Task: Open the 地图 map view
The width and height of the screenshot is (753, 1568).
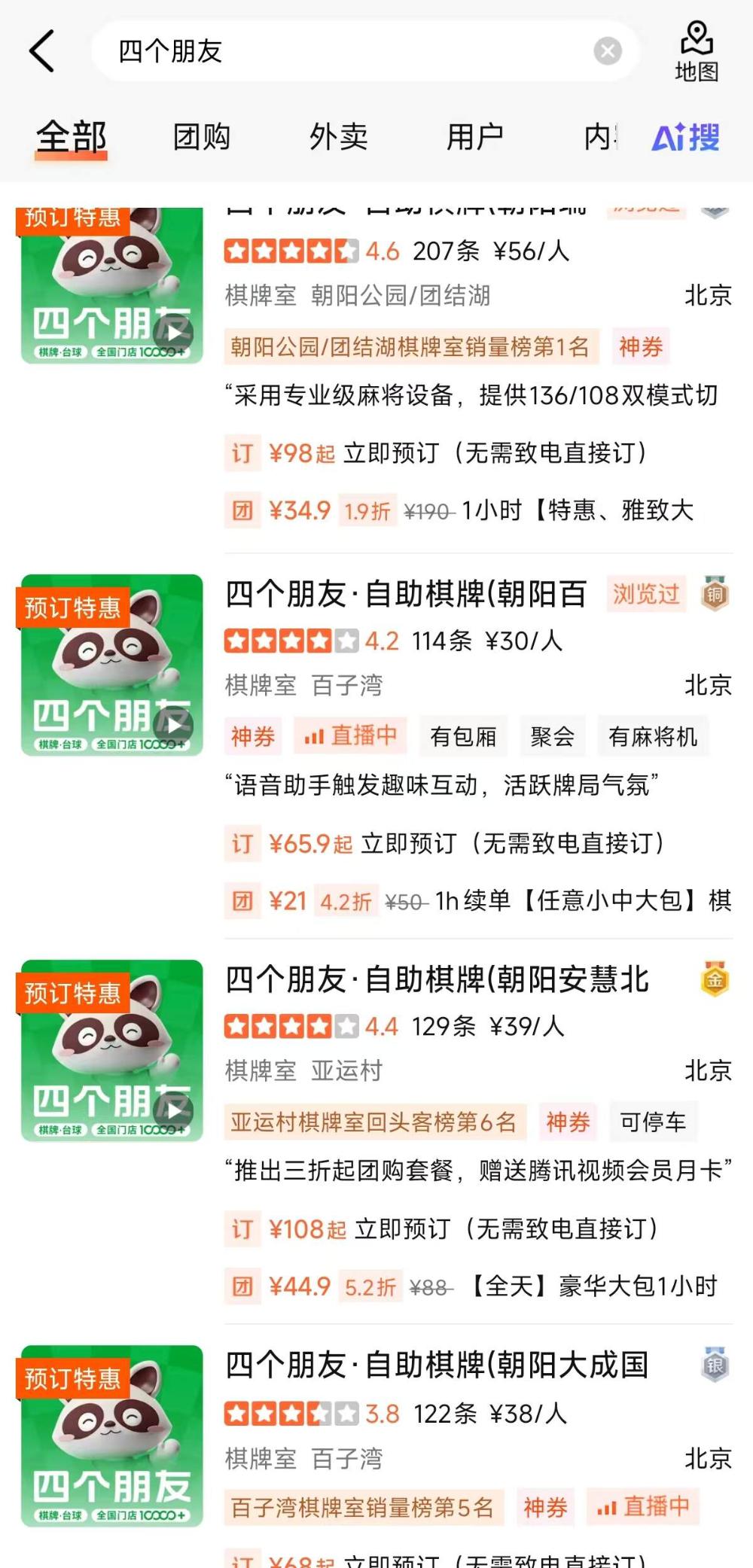Action: pyautogui.click(x=697, y=51)
